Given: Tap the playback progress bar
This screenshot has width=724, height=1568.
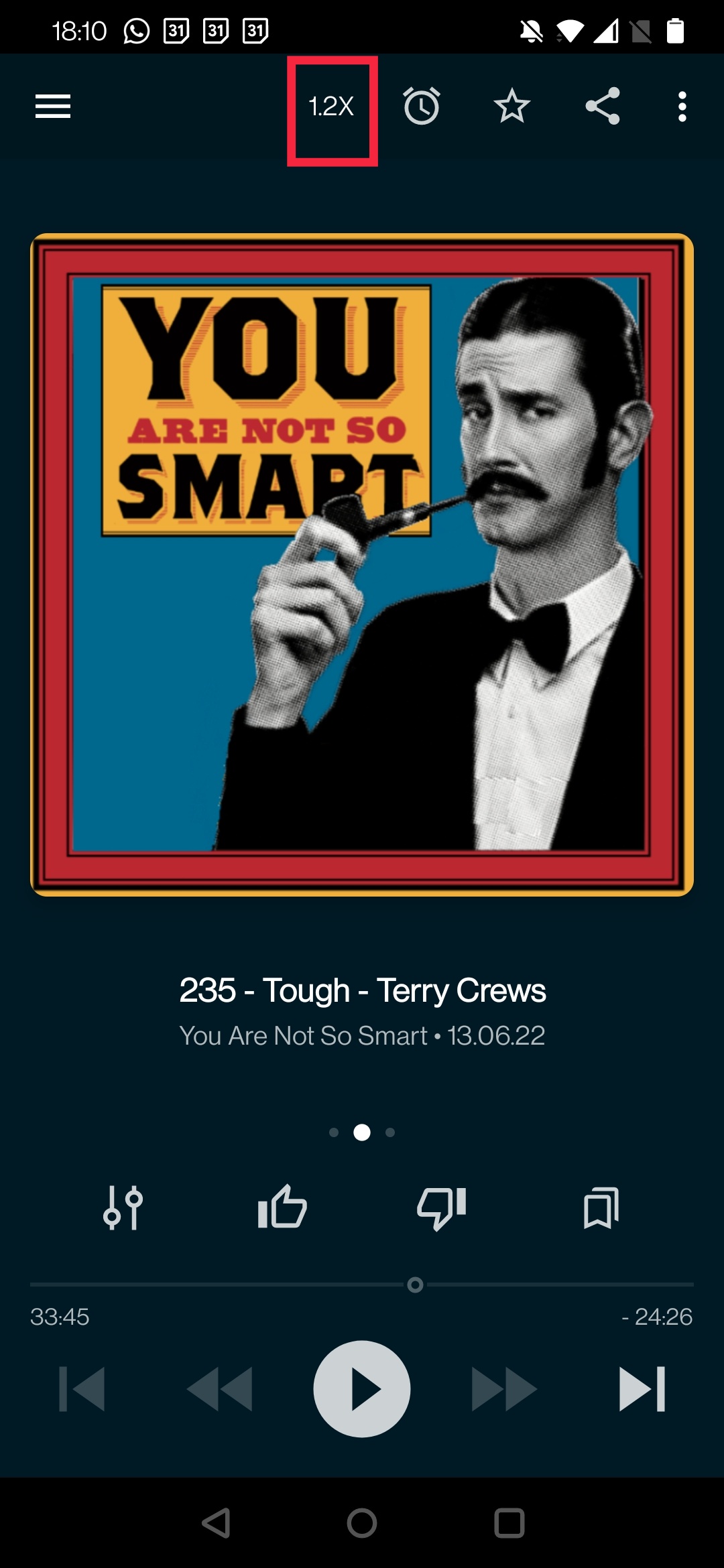Looking at the screenshot, I should 362,1285.
